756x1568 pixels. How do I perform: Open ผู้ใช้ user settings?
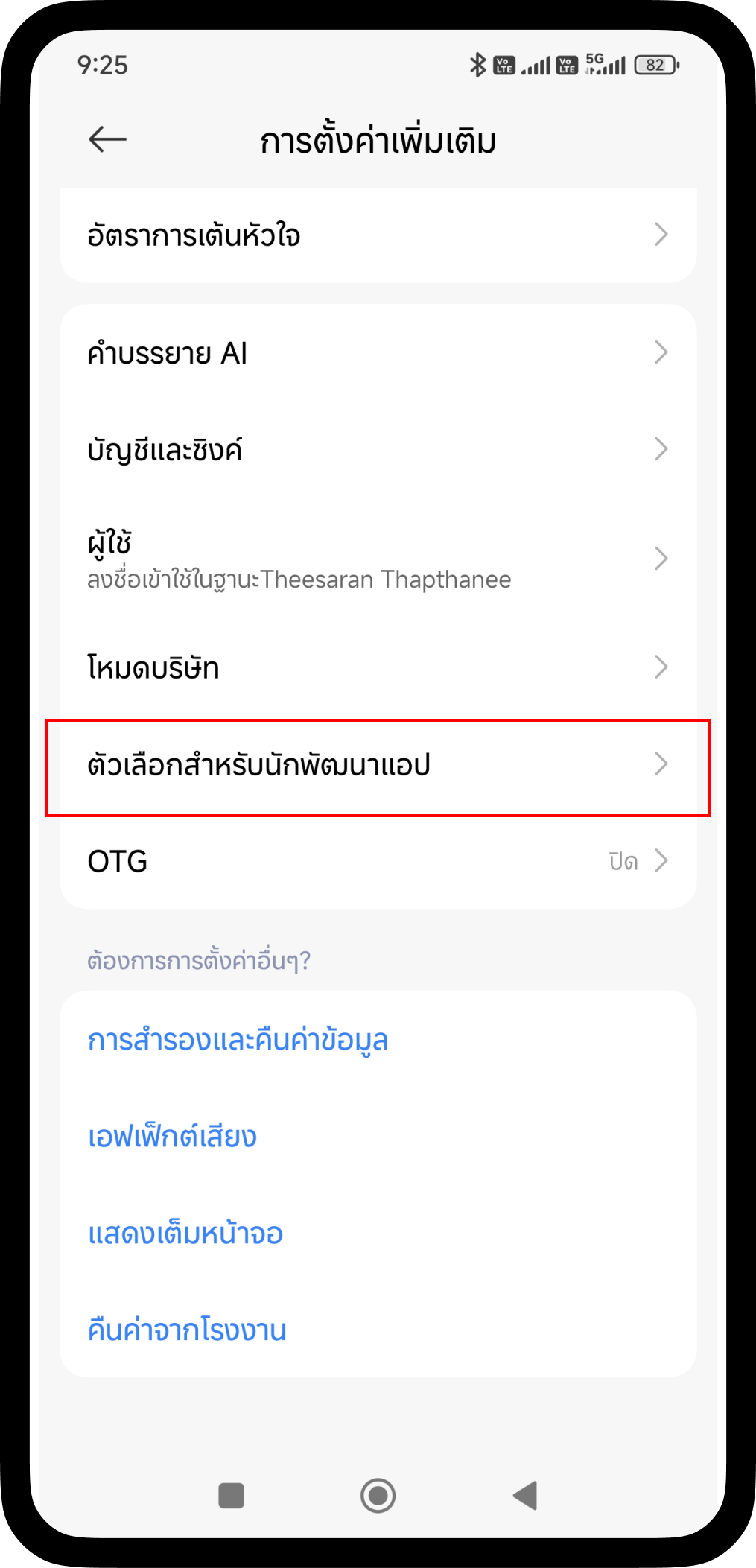[x=378, y=559]
